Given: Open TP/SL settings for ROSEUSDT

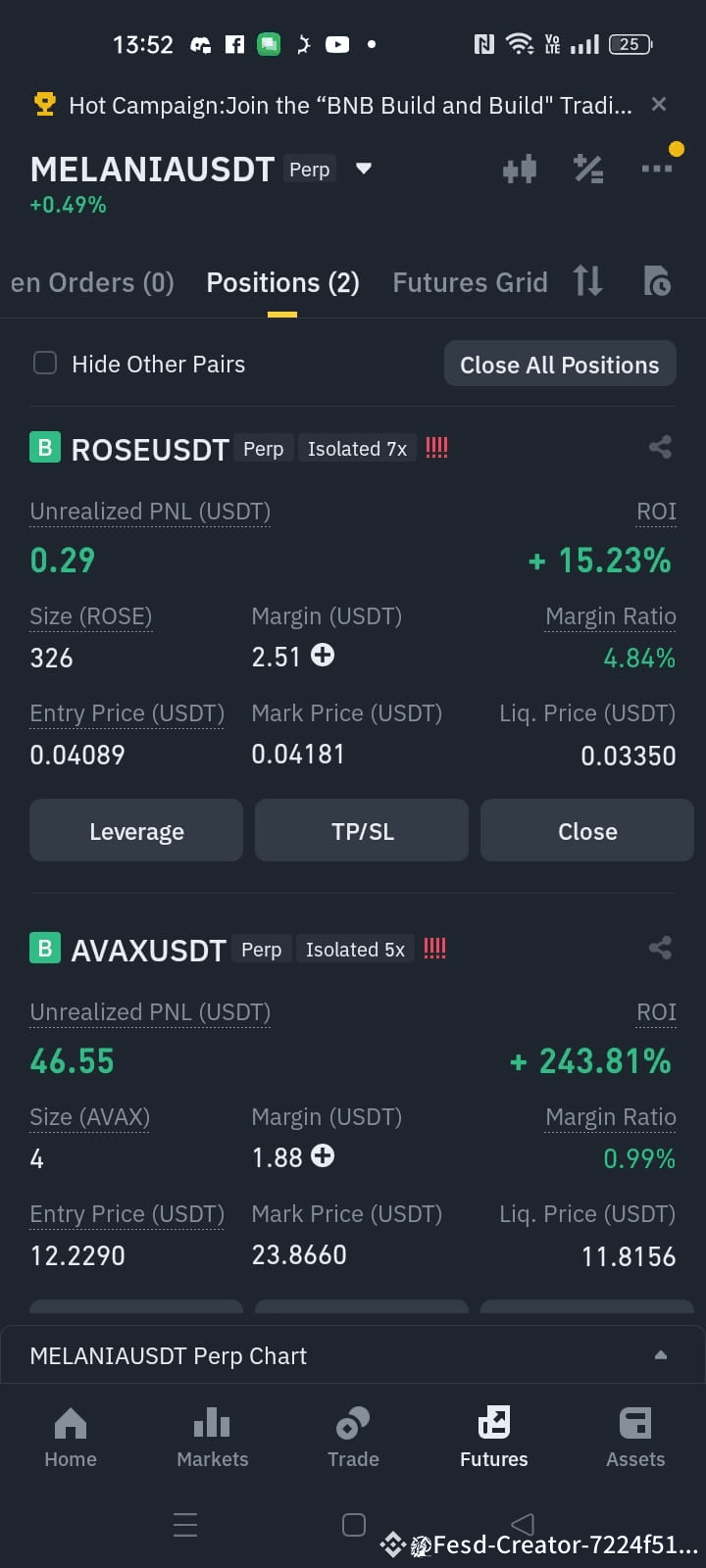Looking at the screenshot, I should pos(361,830).
